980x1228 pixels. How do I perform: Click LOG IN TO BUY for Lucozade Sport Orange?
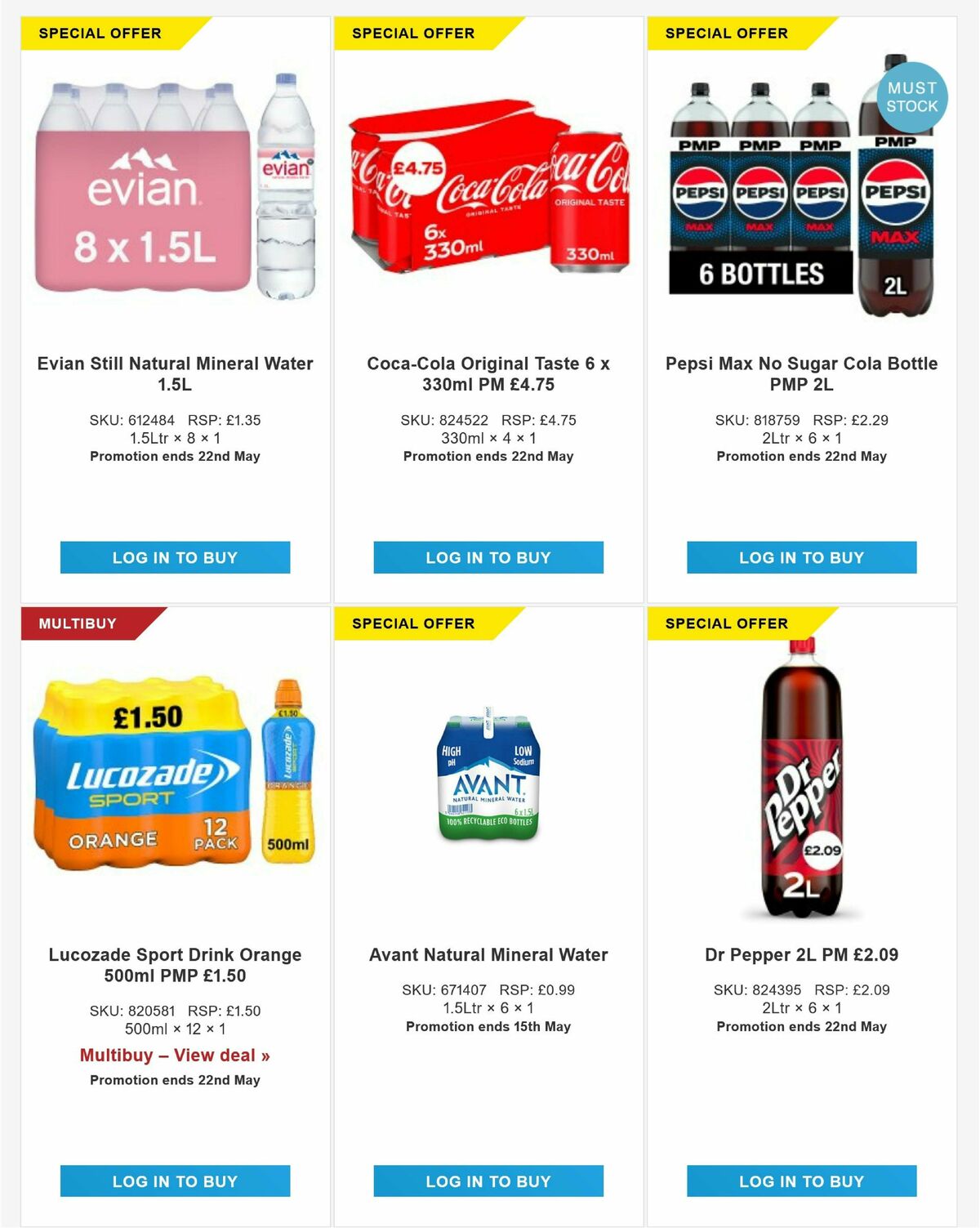tap(175, 1181)
